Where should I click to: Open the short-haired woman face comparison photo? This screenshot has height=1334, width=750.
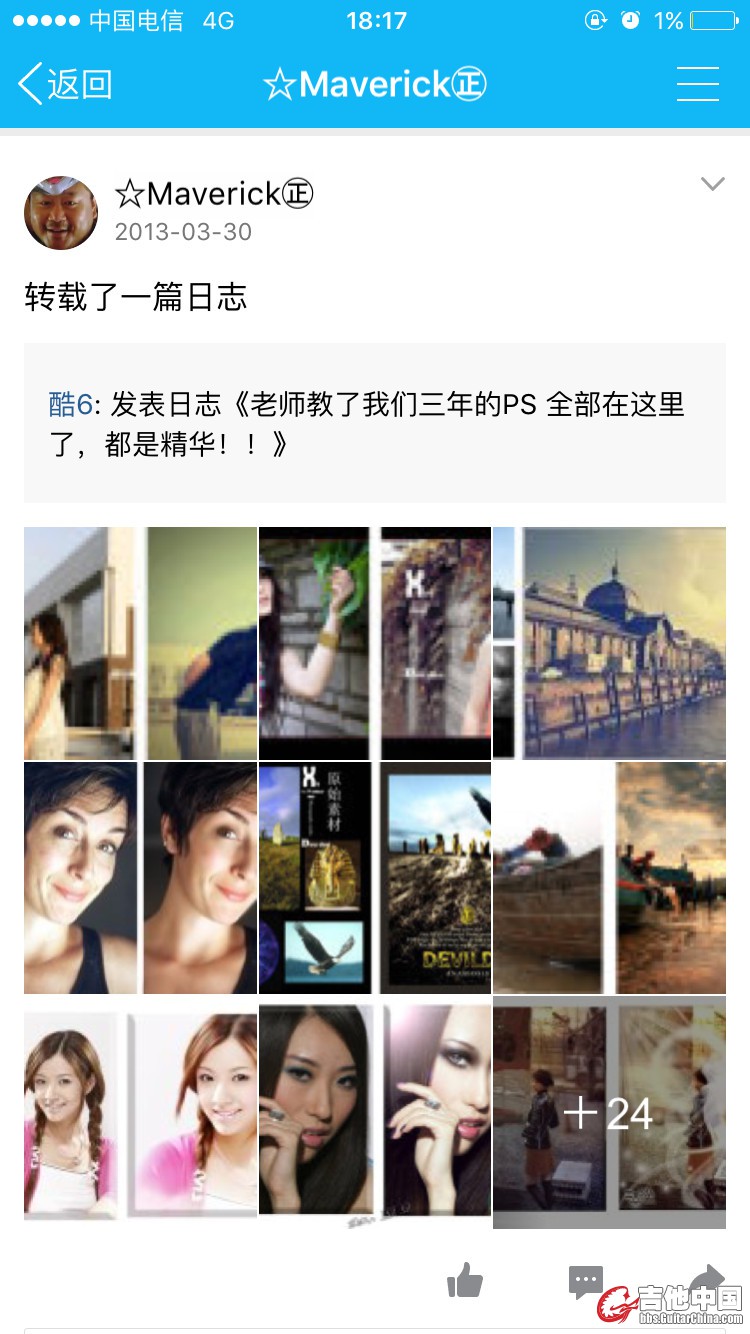[140, 878]
